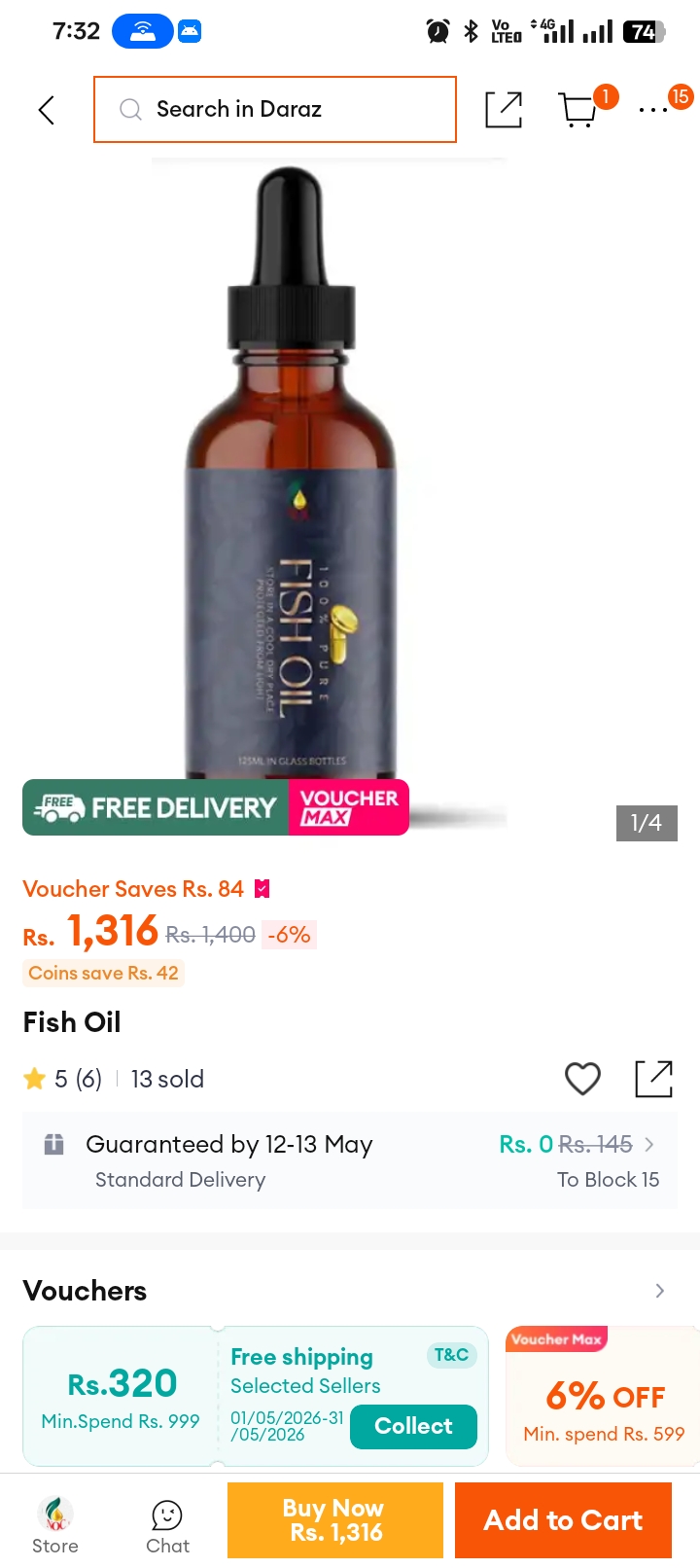Viewport: 700px width, 1568px height.
Task: Share using icon beside the heart
Action: pos(654,1079)
